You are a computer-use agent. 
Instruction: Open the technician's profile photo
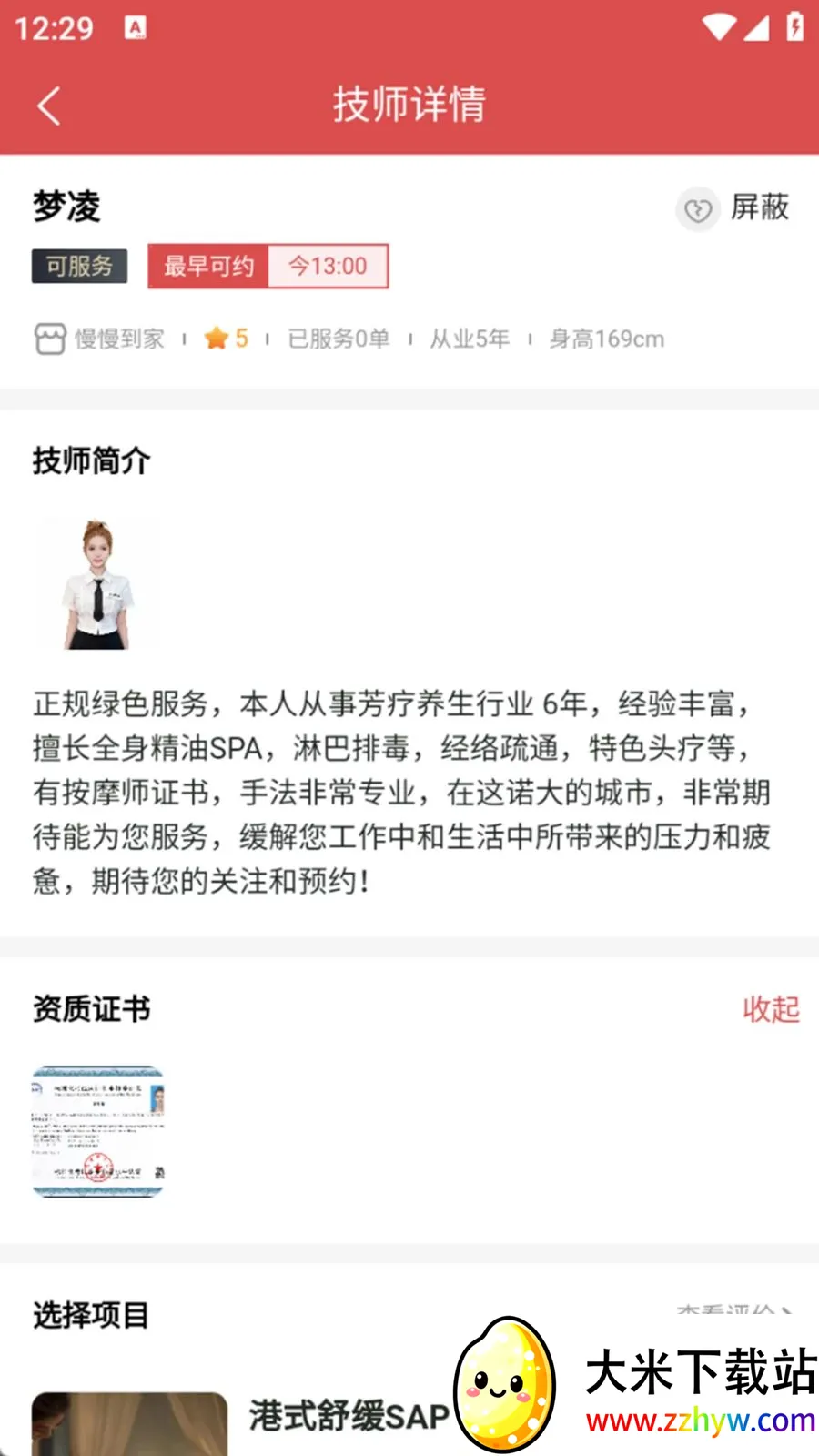pos(98,583)
